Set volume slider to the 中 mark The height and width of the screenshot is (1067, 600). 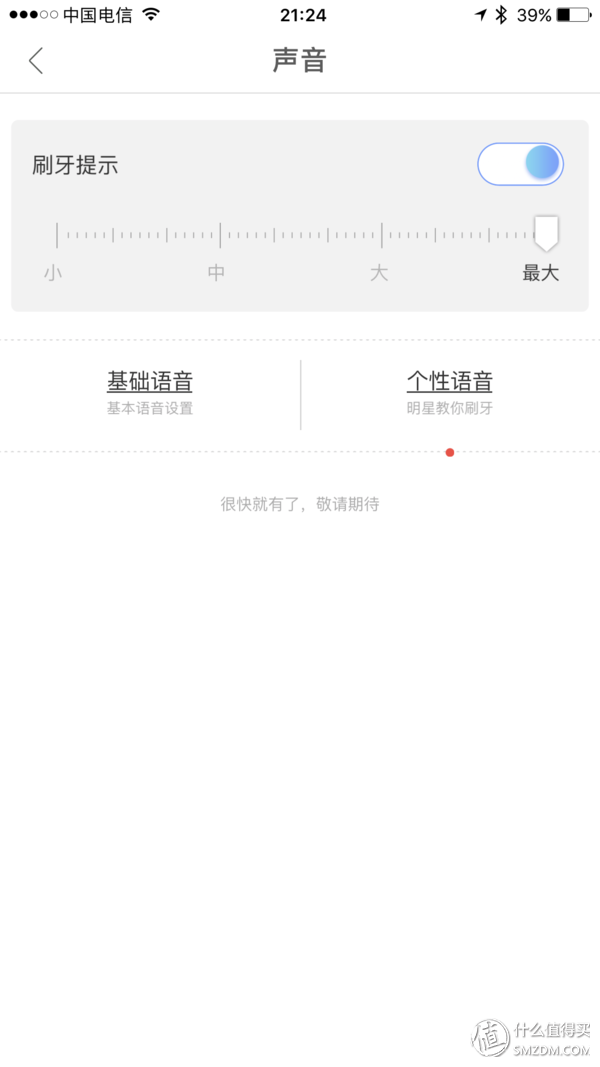coord(220,236)
